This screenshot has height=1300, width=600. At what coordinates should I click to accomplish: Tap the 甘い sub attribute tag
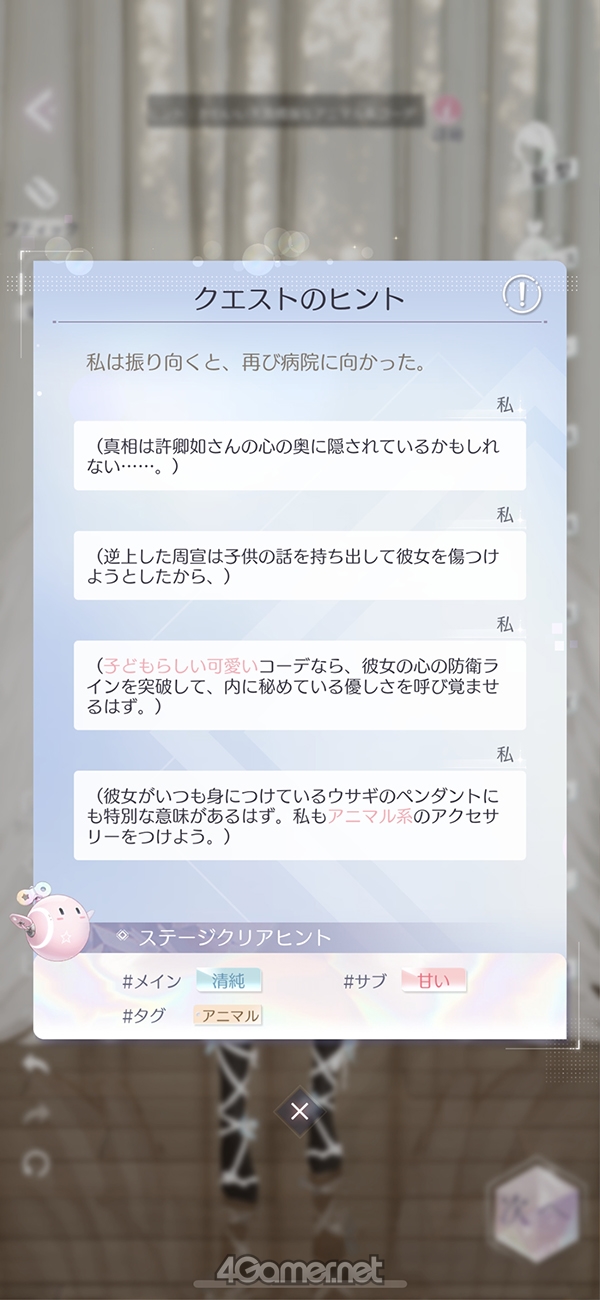[x=434, y=981]
